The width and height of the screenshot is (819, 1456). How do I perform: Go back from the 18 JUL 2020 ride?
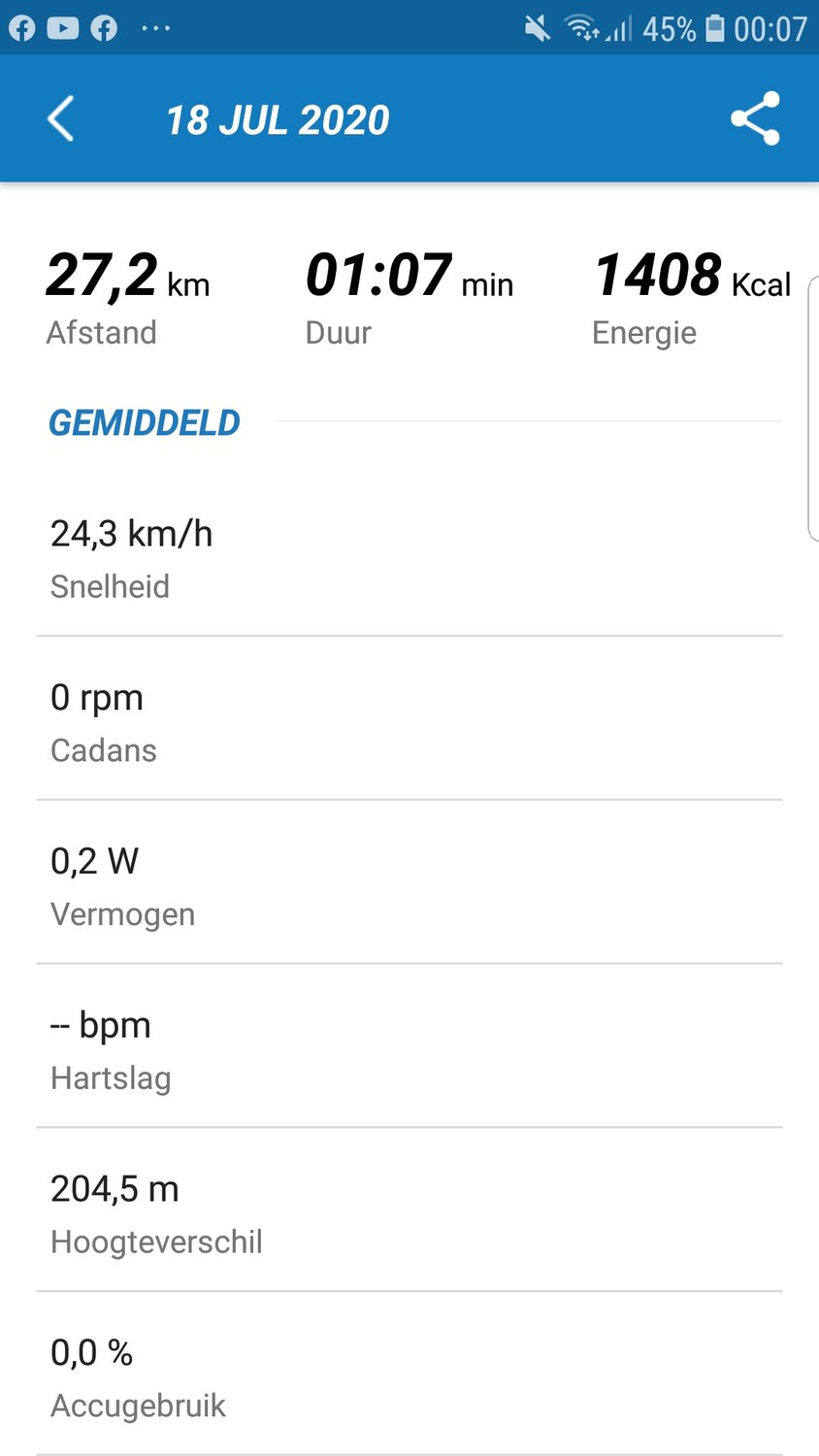(60, 119)
